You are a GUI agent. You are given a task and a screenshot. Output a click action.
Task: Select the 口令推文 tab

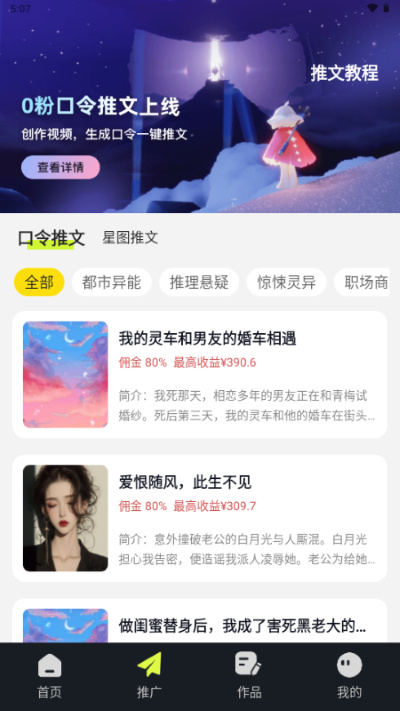[x=51, y=238]
